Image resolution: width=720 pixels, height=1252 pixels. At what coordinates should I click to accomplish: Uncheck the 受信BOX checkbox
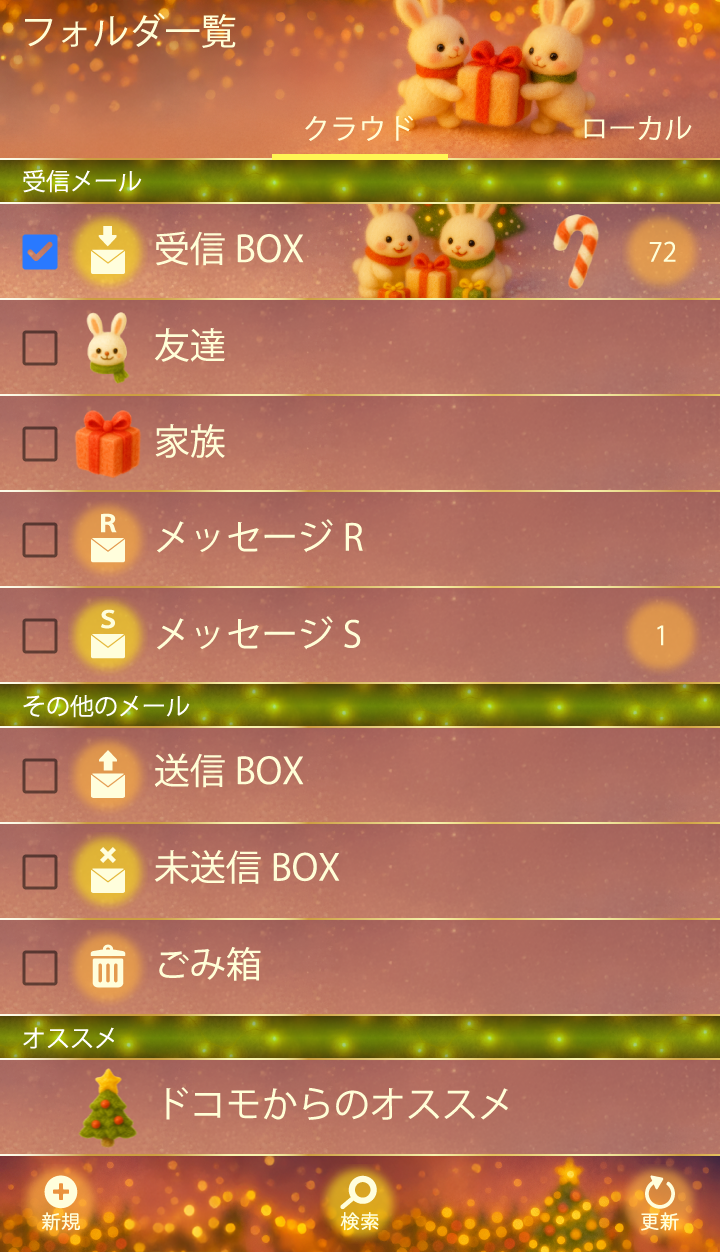pyautogui.click(x=40, y=252)
